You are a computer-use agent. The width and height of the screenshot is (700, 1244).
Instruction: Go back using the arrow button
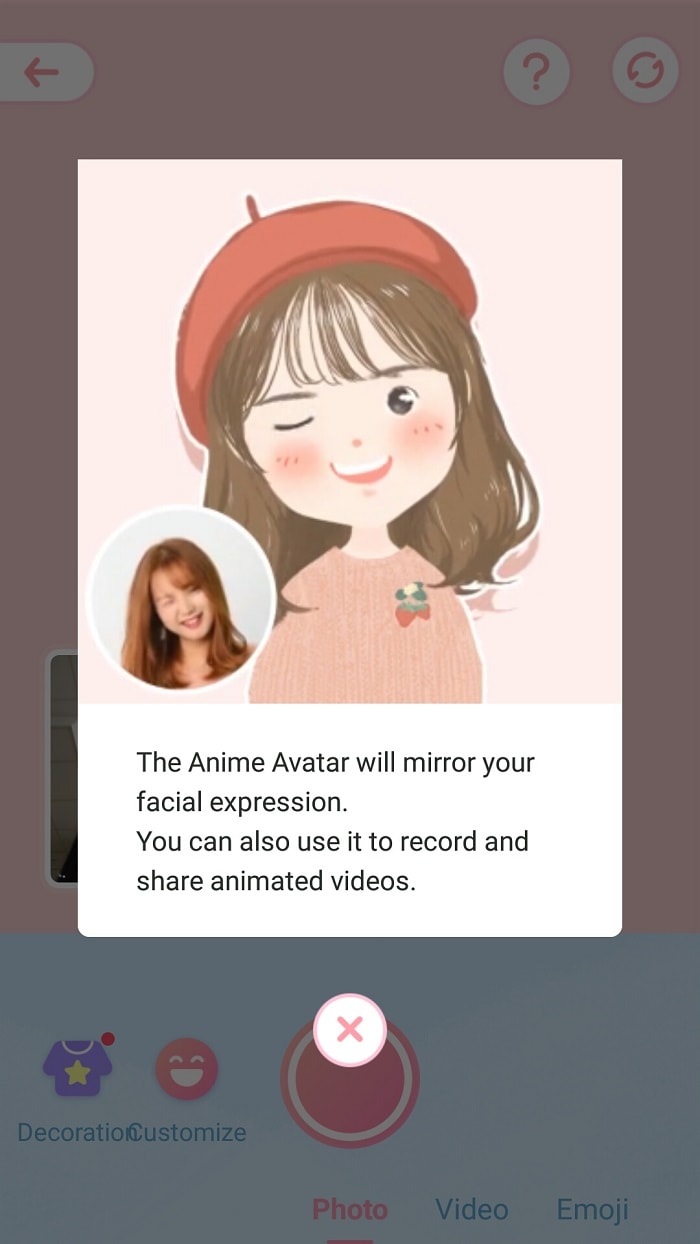43,72
